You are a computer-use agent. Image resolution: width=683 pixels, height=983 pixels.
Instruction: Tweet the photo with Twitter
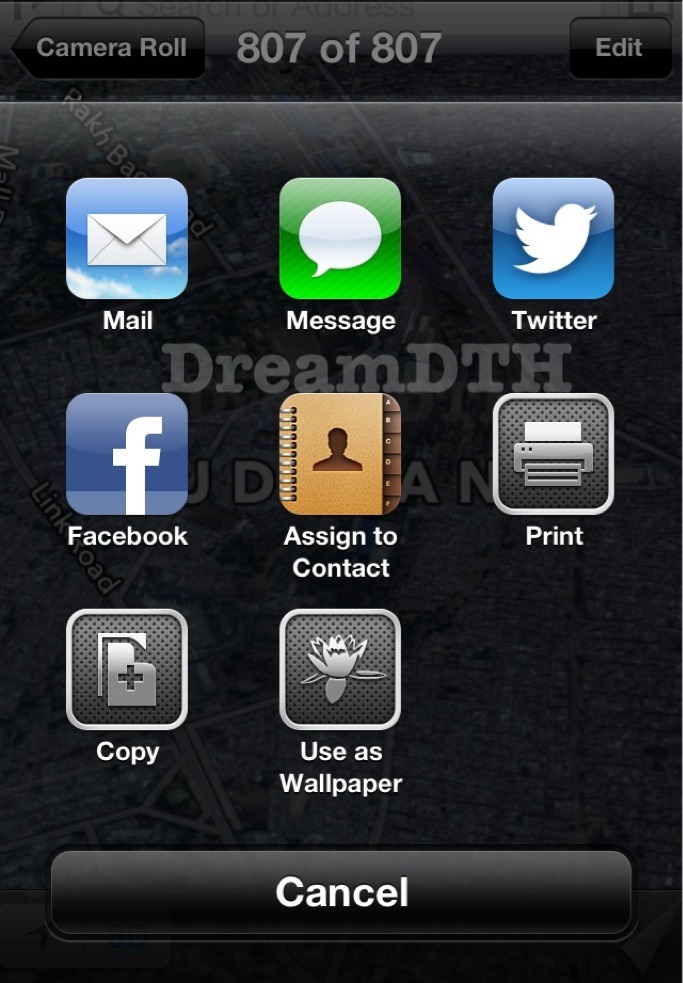(x=553, y=239)
